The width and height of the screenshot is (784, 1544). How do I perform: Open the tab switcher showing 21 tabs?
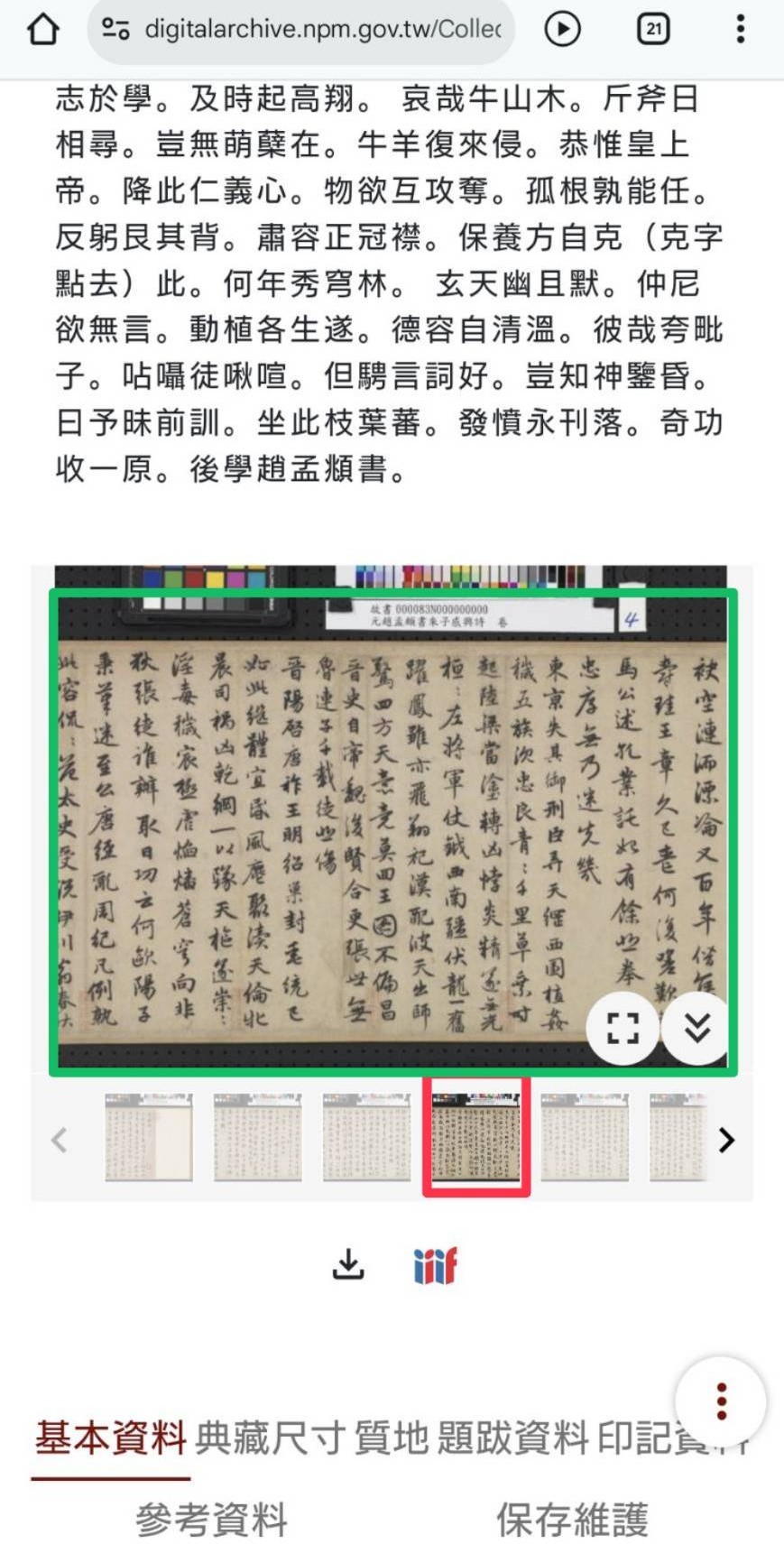[653, 29]
